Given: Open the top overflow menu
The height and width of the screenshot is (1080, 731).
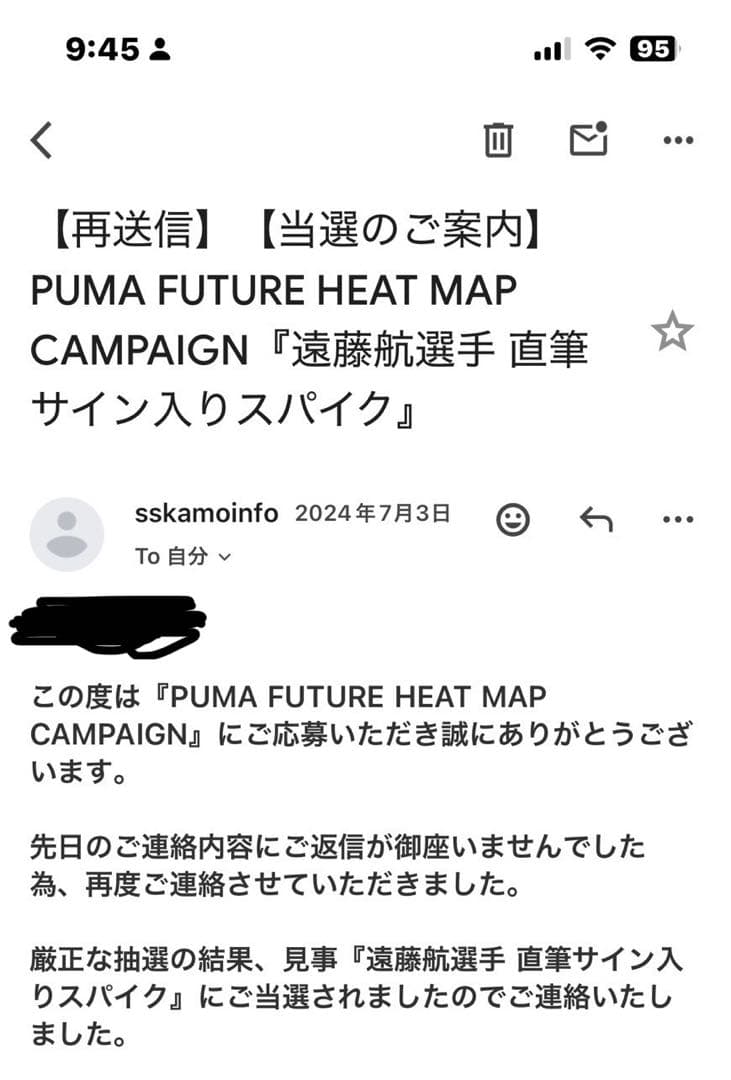Looking at the screenshot, I should point(678,140).
